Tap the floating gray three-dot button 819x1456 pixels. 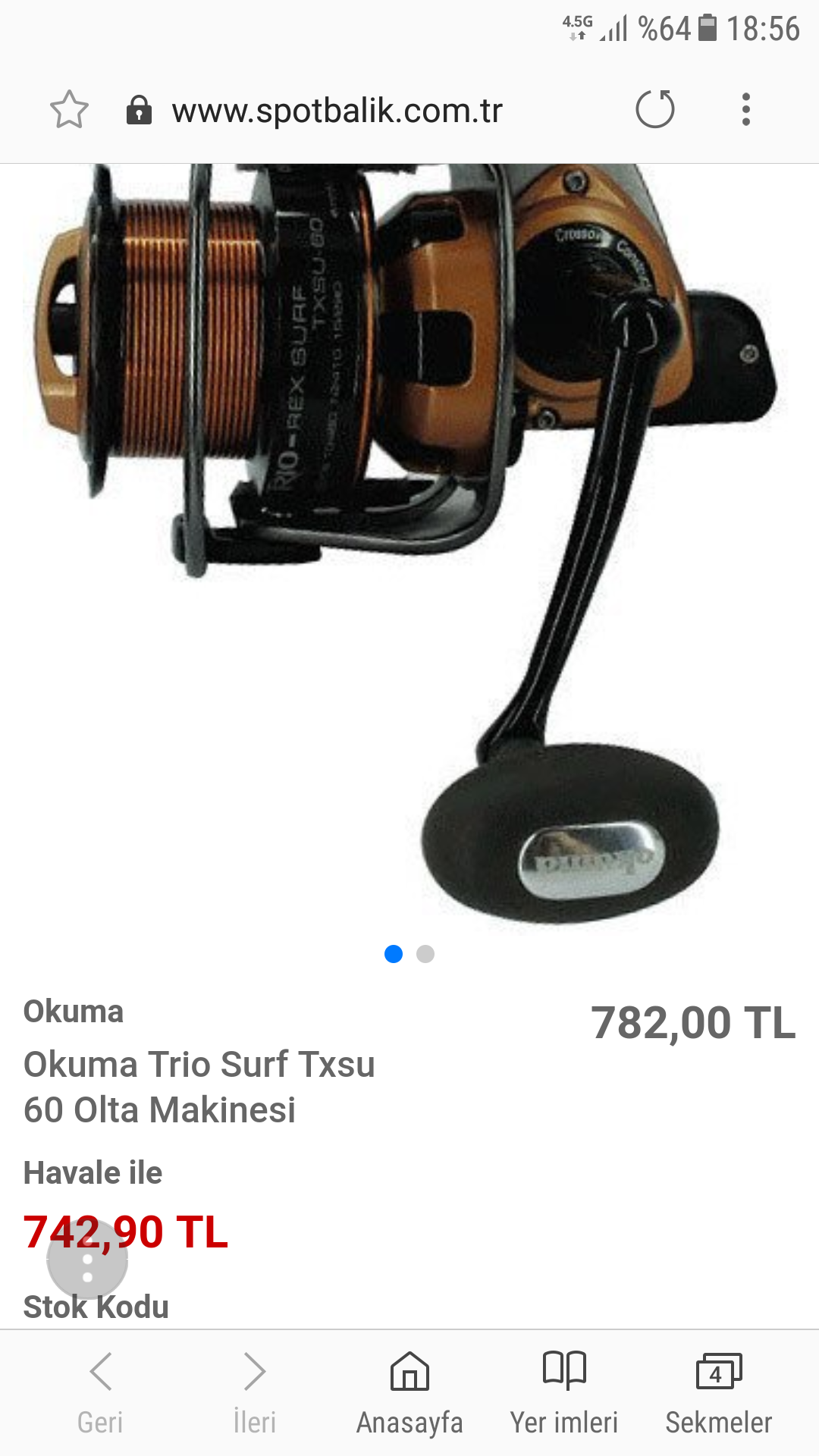87,1260
